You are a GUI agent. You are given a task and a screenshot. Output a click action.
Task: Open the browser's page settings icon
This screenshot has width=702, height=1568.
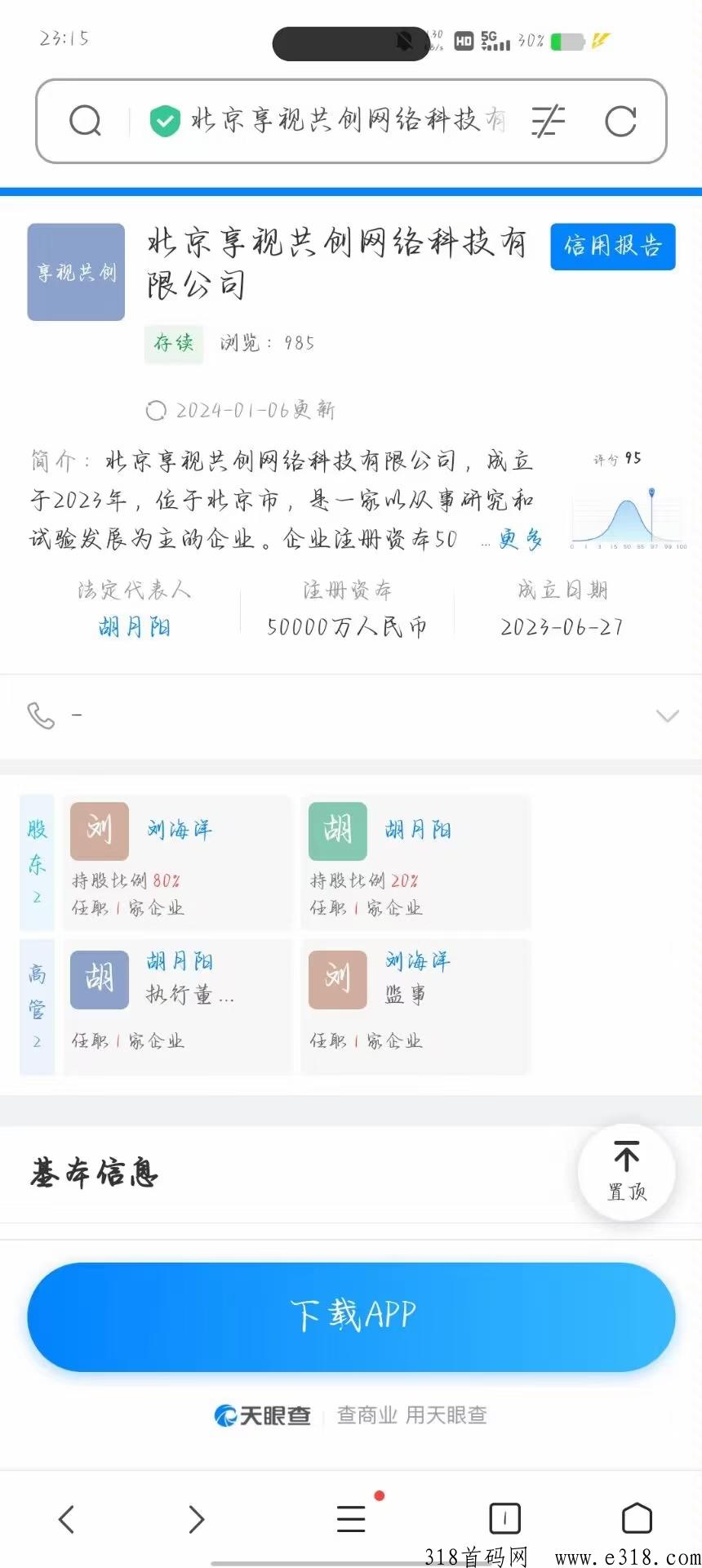click(x=548, y=122)
